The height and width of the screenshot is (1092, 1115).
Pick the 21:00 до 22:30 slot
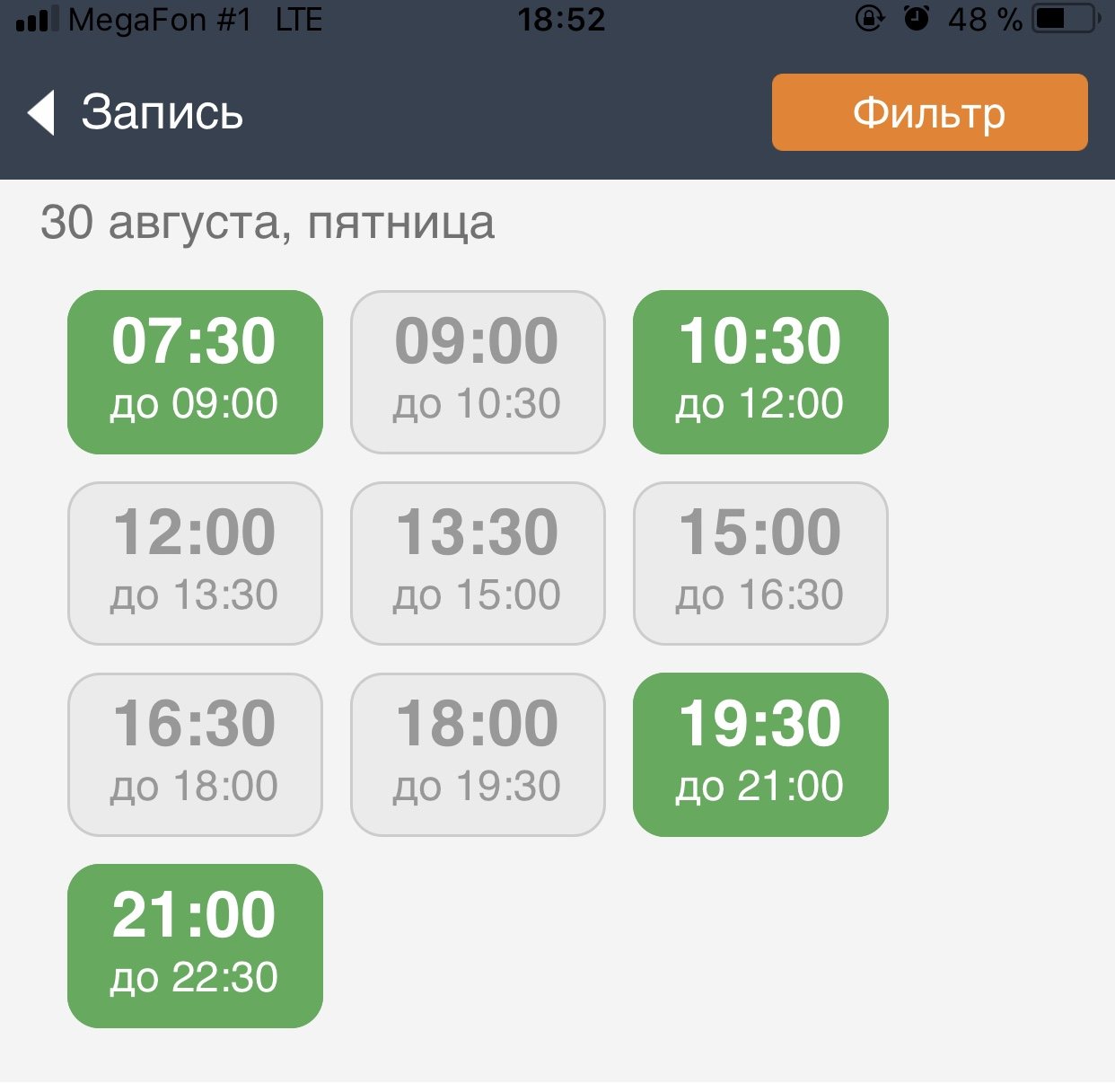point(195,946)
